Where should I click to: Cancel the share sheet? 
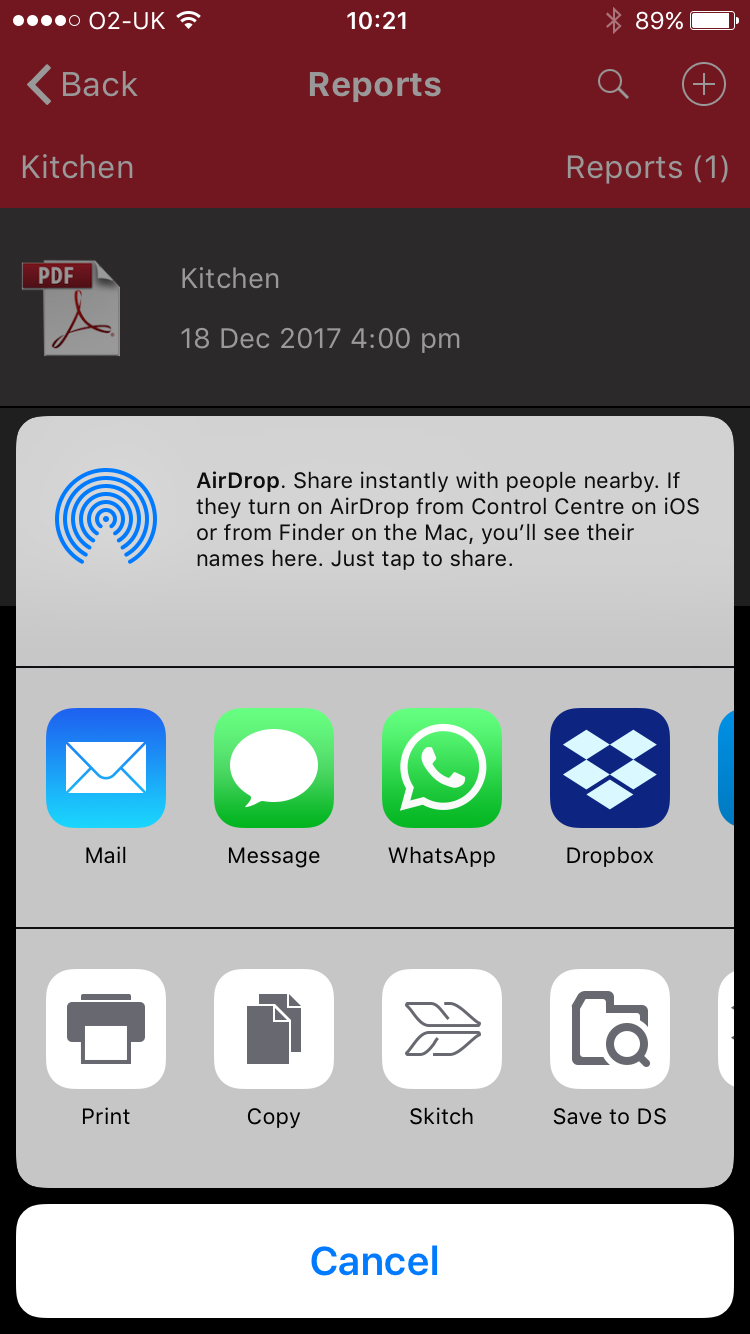pyautogui.click(x=375, y=1261)
